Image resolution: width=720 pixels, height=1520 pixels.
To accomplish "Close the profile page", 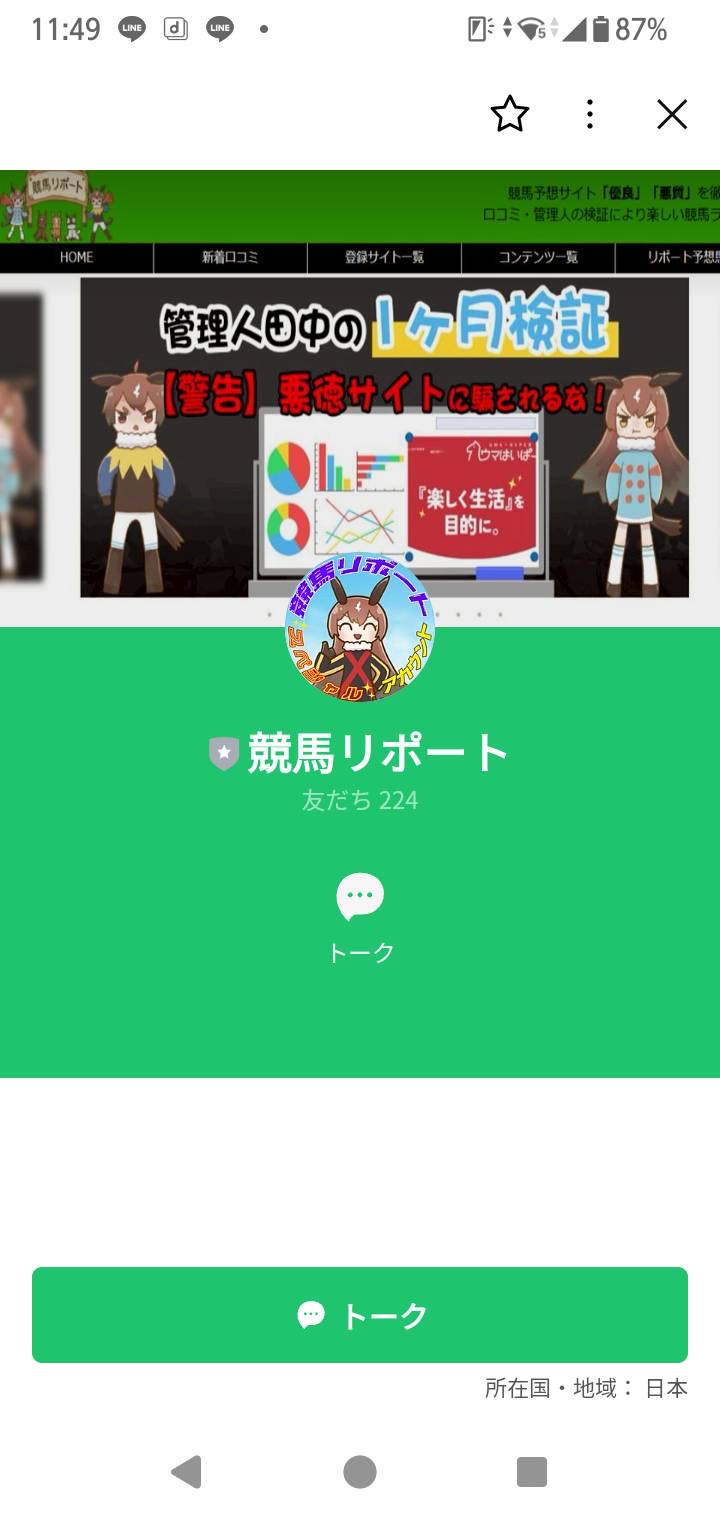I will coord(672,115).
